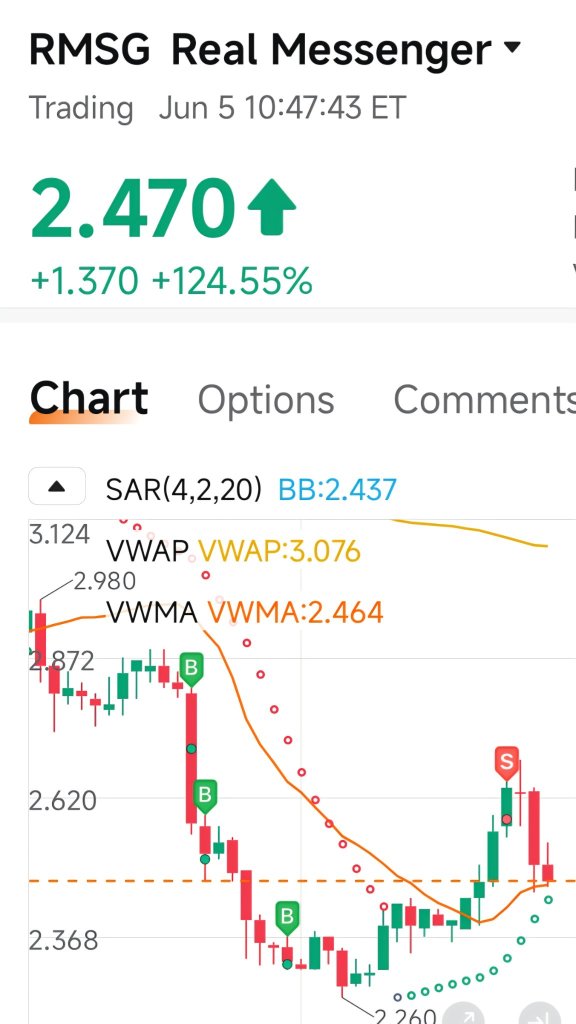
Task: Open the VWMA indicator label
Action: (x=152, y=613)
